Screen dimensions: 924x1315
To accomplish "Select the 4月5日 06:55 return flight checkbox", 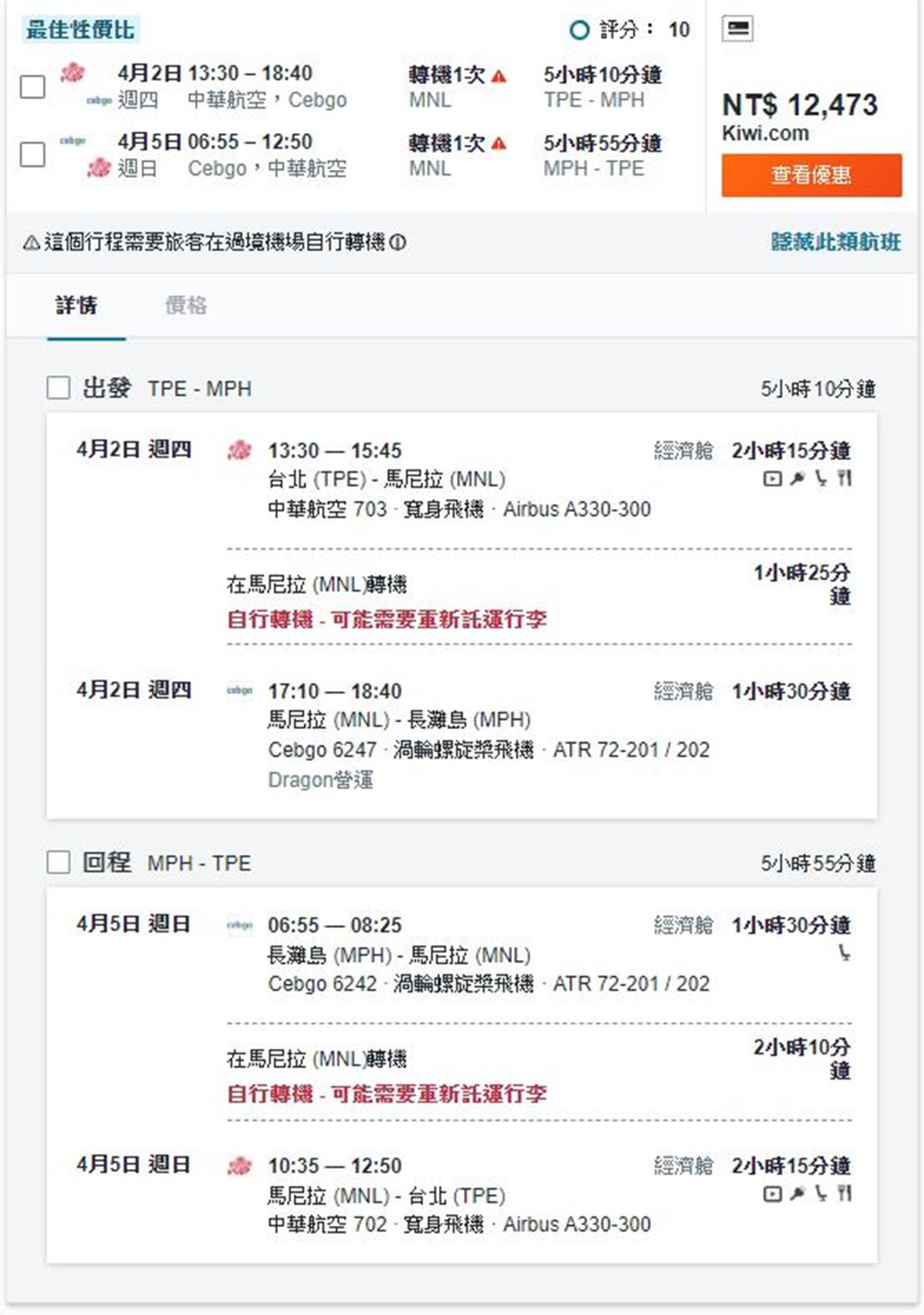I will pyautogui.click(x=32, y=154).
